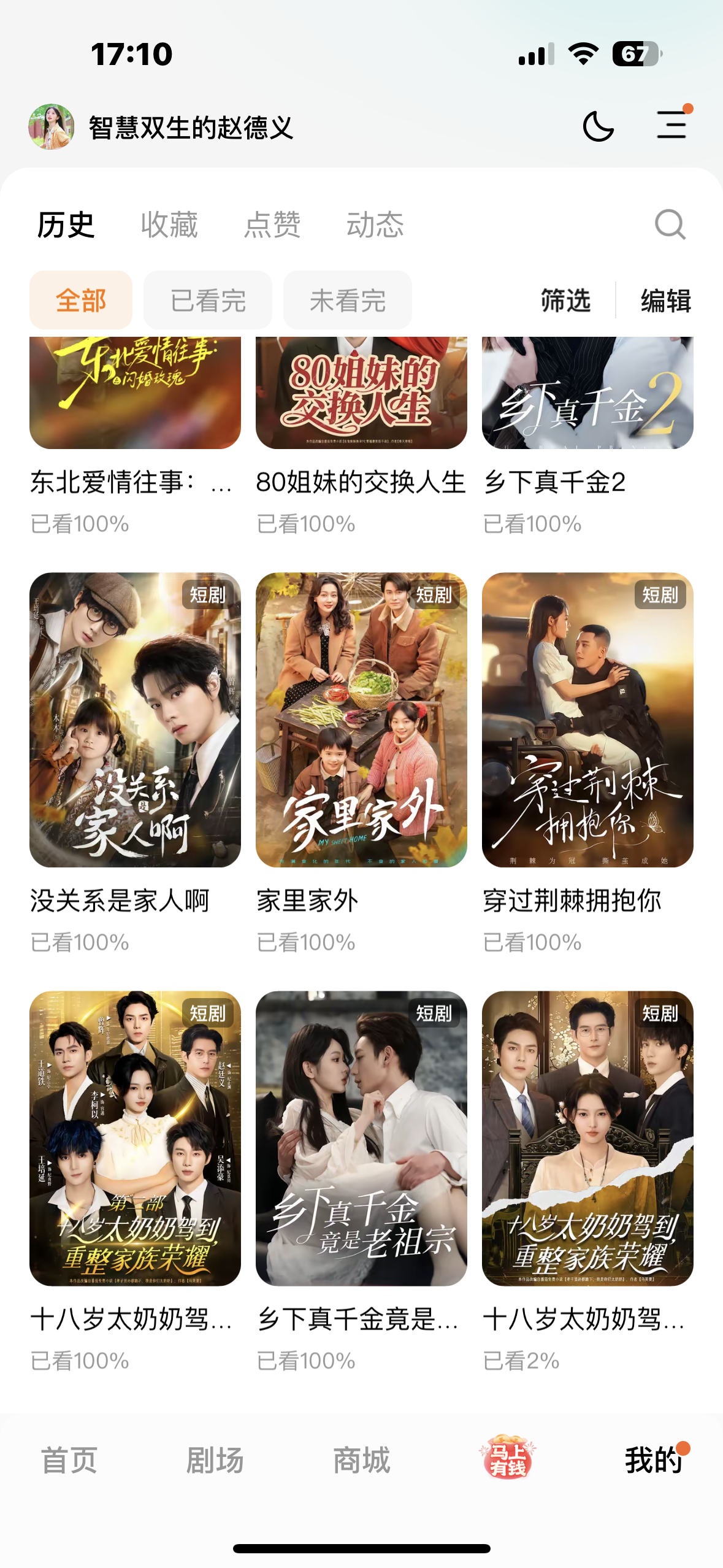Switch to the 剧场 tab
The width and height of the screenshot is (723, 1568).
pos(215,1460)
